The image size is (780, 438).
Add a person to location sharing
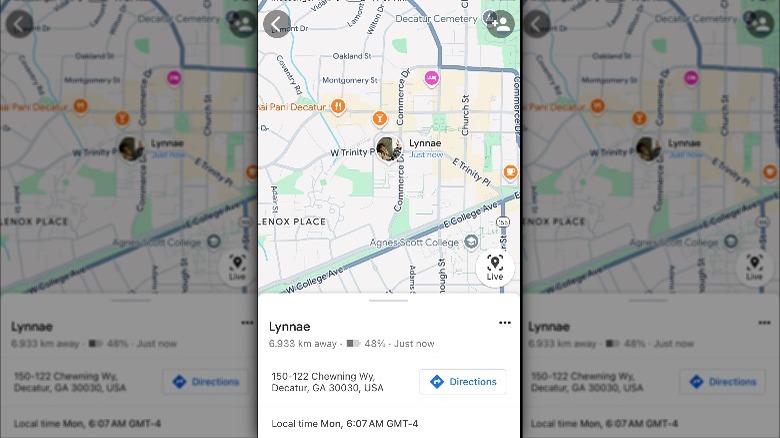pyautogui.click(x=500, y=24)
